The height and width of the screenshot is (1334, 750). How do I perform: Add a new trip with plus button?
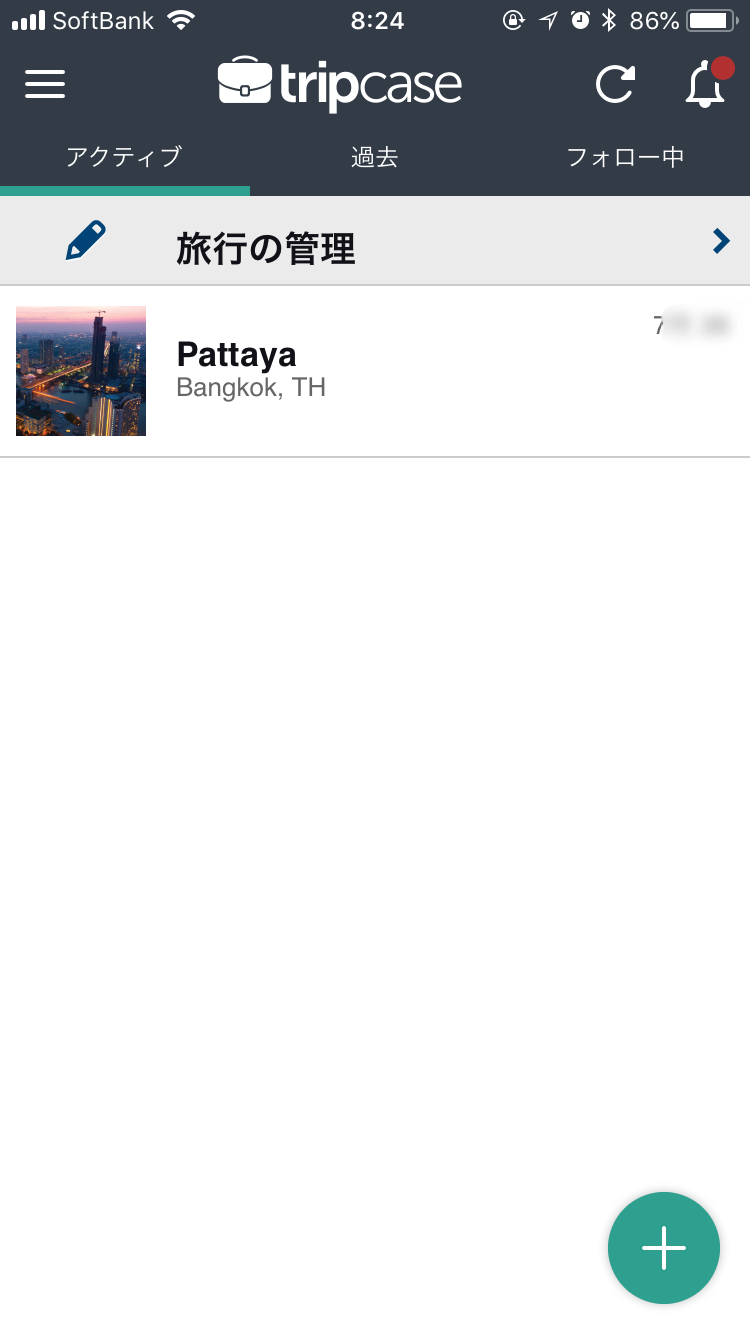pos(664,1248)
